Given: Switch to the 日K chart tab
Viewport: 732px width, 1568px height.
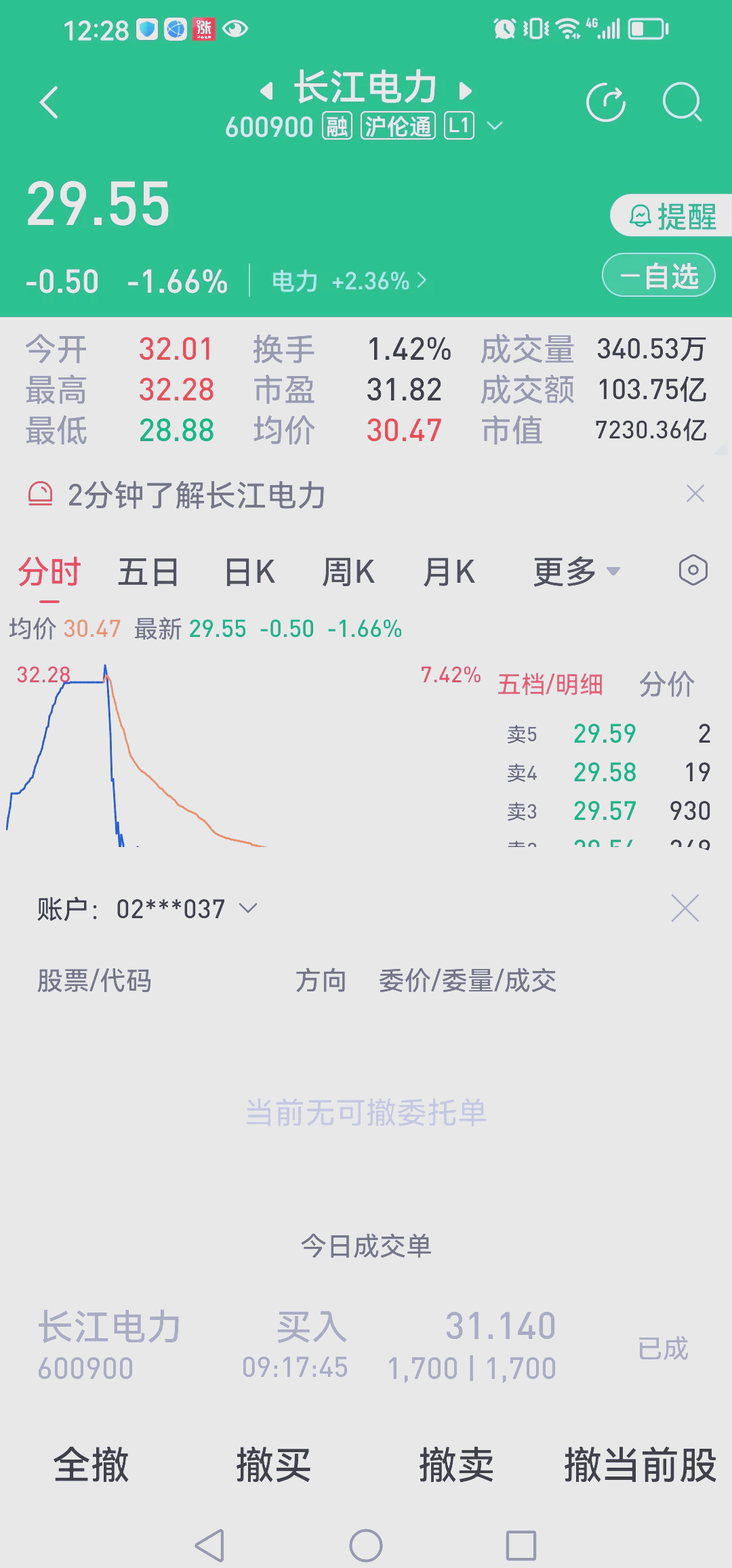Looking at the screenshot, I should click(249, 571).
